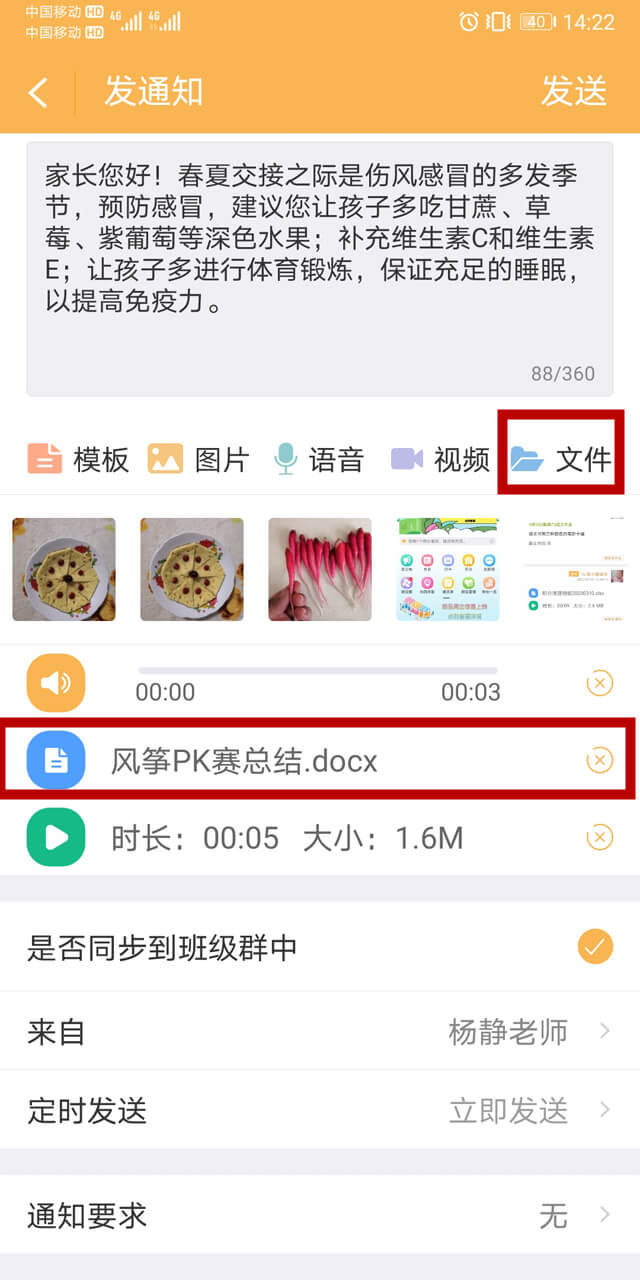Open the radish photo thumbnail
Viewport: 640px width, 1280px height.
pyautogui.click(x=320, y=569)
